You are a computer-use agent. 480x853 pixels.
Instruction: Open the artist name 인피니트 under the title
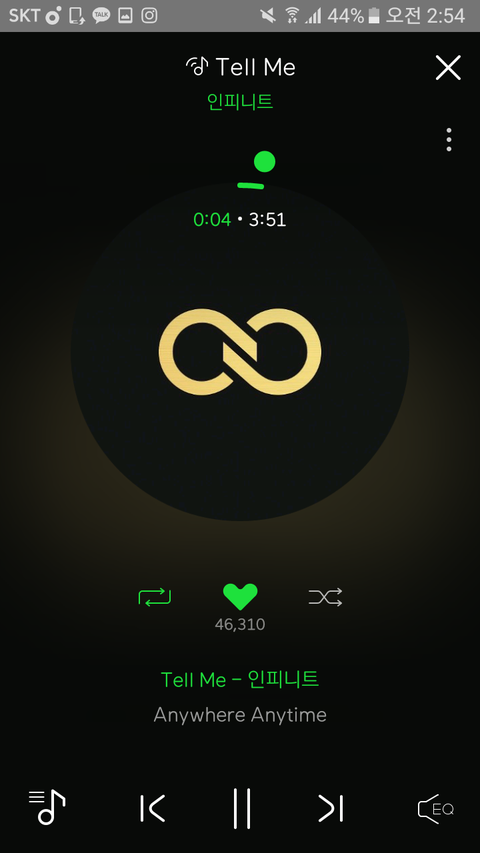coord(240,102)
